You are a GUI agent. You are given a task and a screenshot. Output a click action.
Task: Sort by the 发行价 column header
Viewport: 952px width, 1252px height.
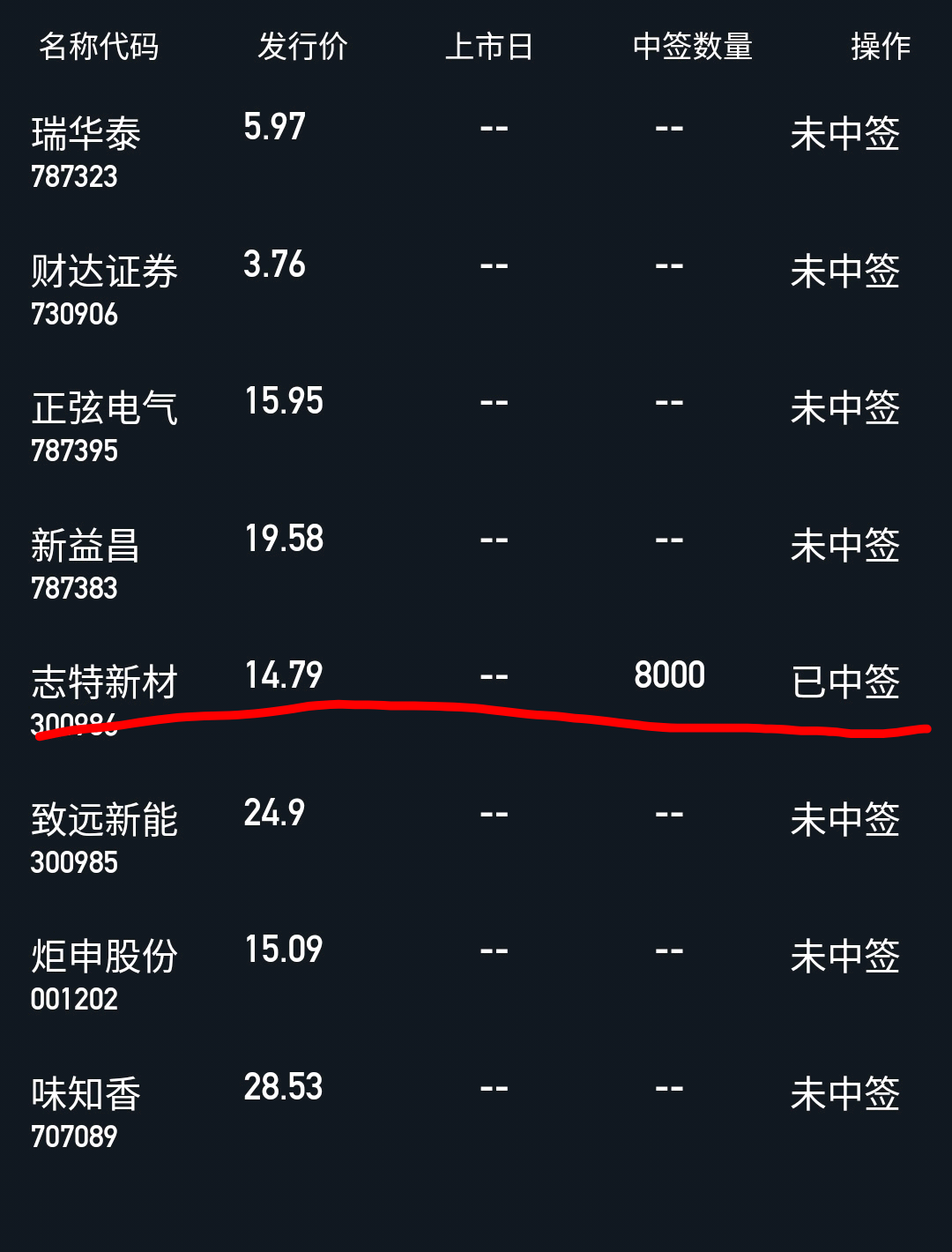[304, 48]
